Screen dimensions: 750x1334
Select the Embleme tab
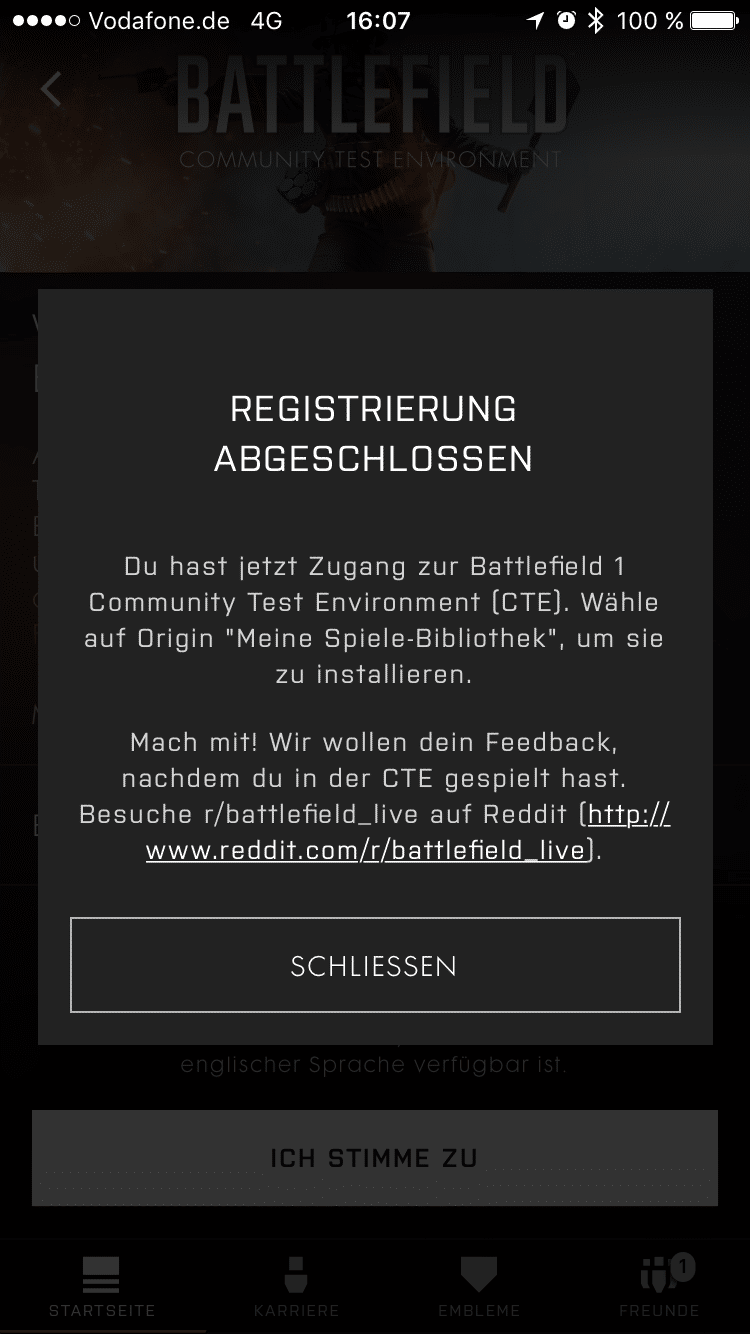(x=479, y=1287)
